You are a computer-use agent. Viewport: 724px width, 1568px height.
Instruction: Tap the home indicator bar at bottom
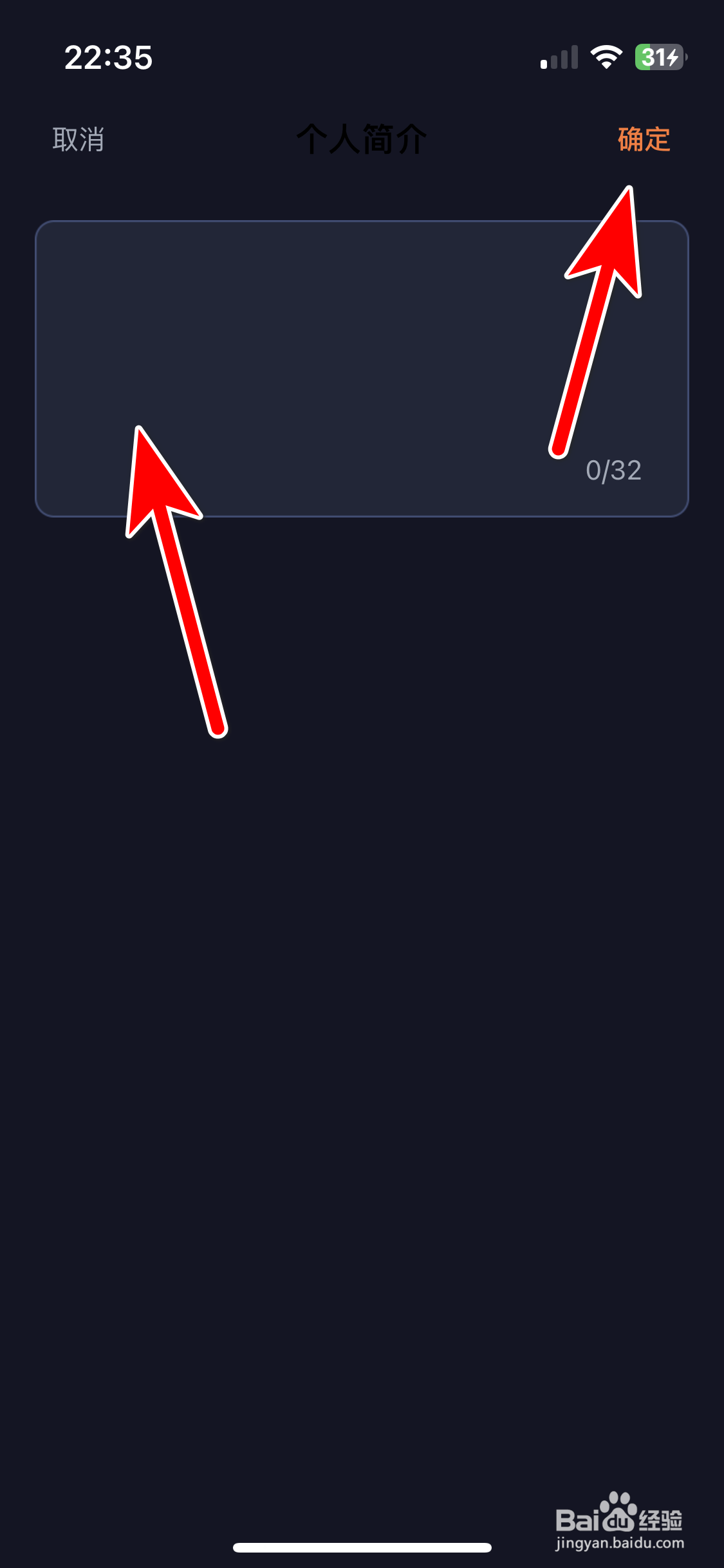pos(362,1547)
